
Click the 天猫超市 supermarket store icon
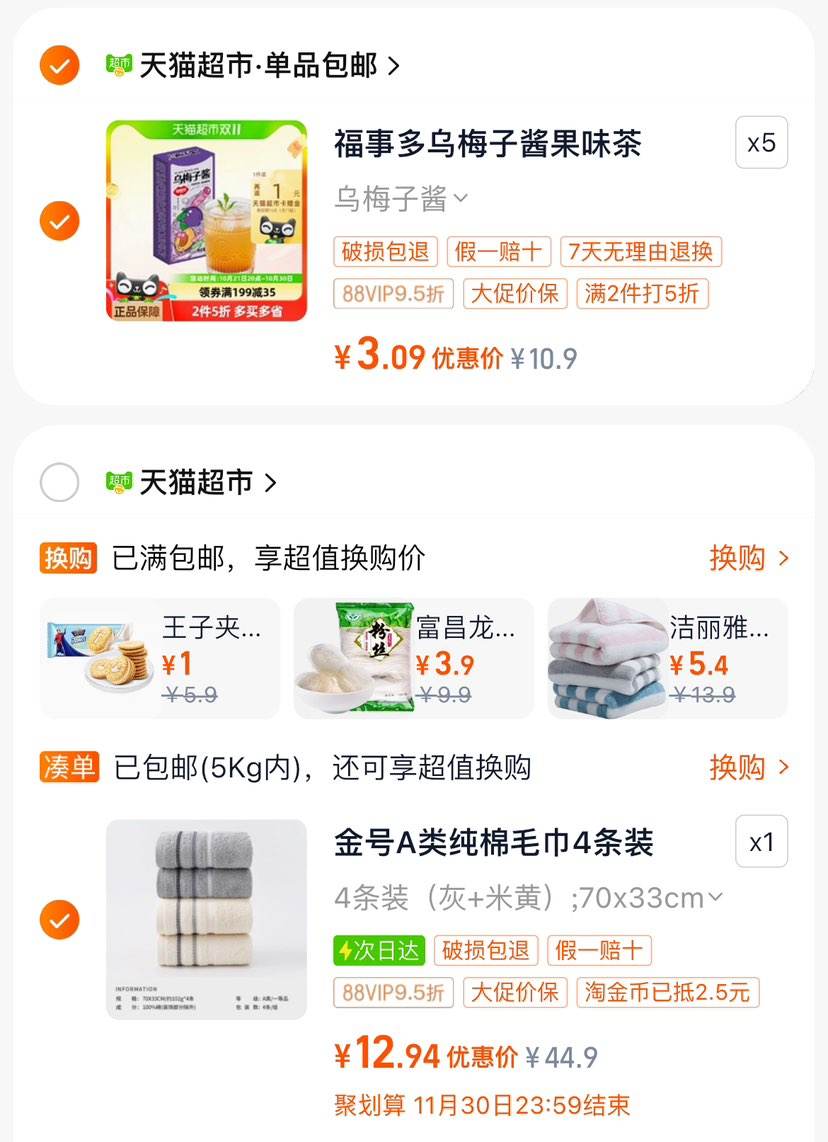click(118, 482)
